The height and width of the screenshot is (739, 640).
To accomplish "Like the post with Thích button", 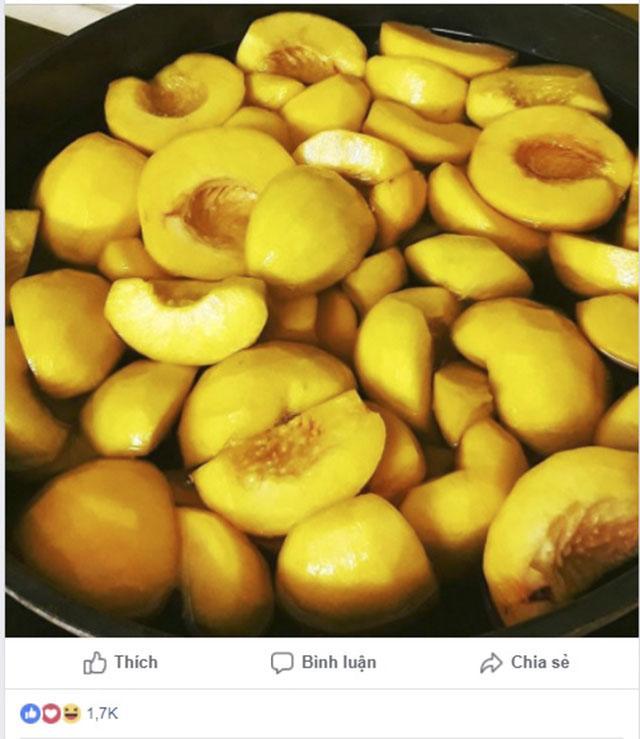I will (x=120, y=662).
